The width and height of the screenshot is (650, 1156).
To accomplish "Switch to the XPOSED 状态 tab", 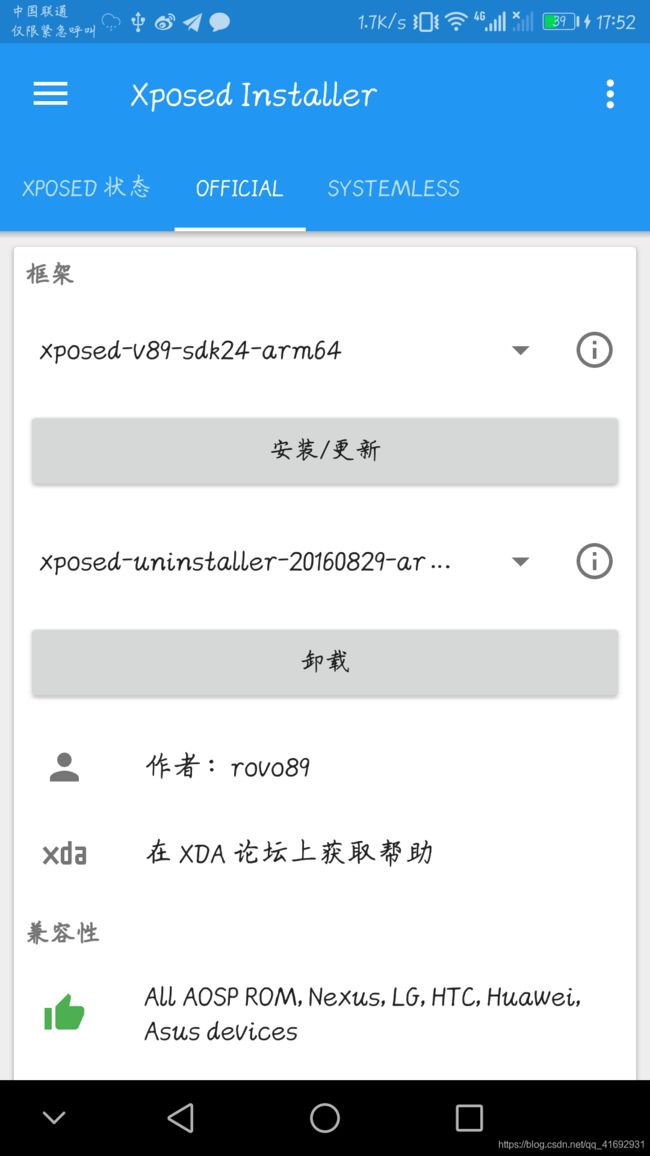I will coord(86,188).
